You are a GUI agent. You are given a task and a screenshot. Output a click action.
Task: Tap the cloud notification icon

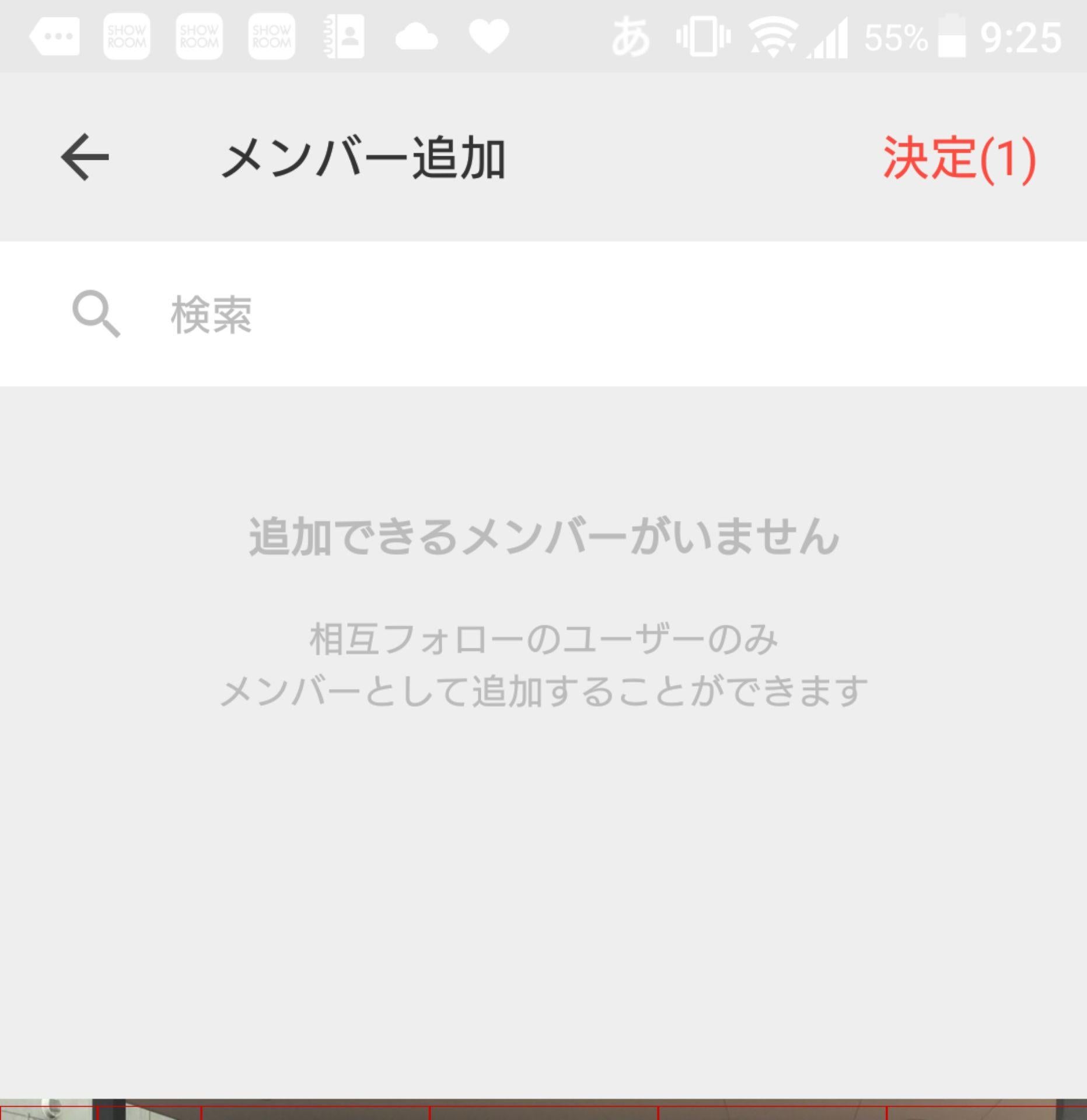[417, 36]
